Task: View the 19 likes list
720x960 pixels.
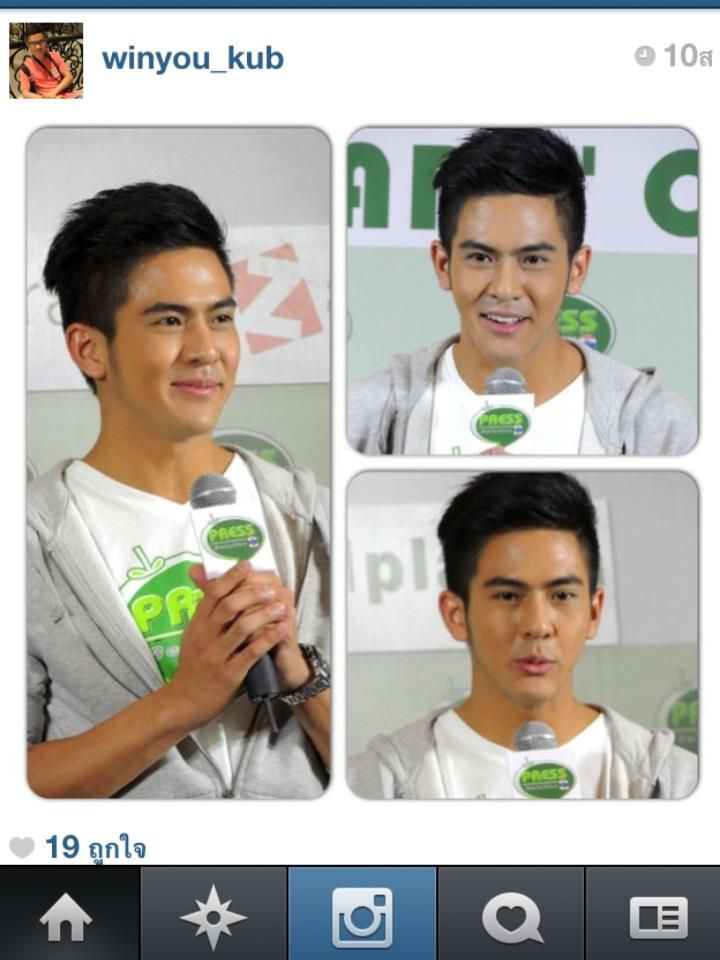Action: click(x=95, y=848)
